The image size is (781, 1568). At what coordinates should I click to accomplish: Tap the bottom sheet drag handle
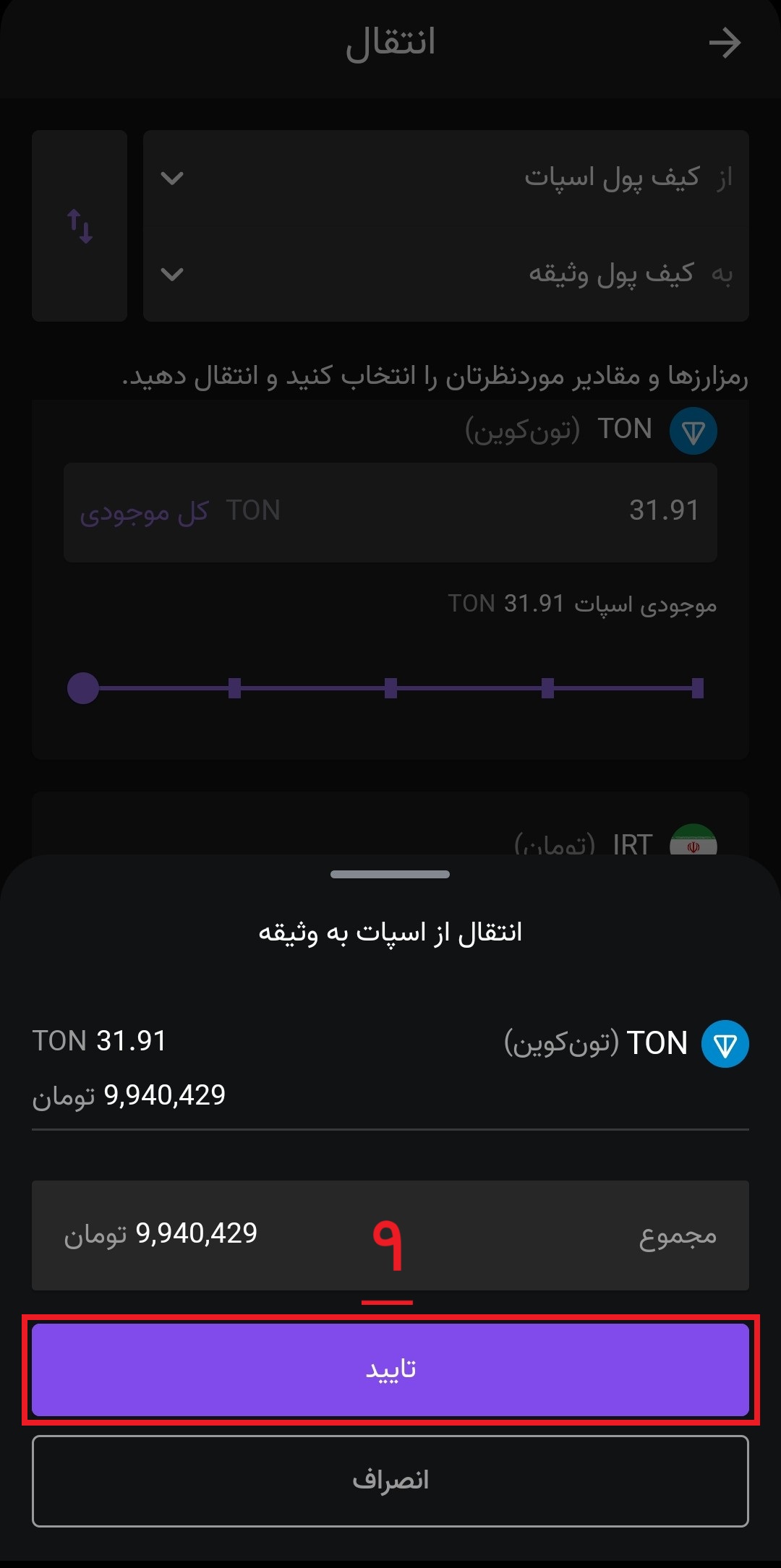(x=390, y=874)
